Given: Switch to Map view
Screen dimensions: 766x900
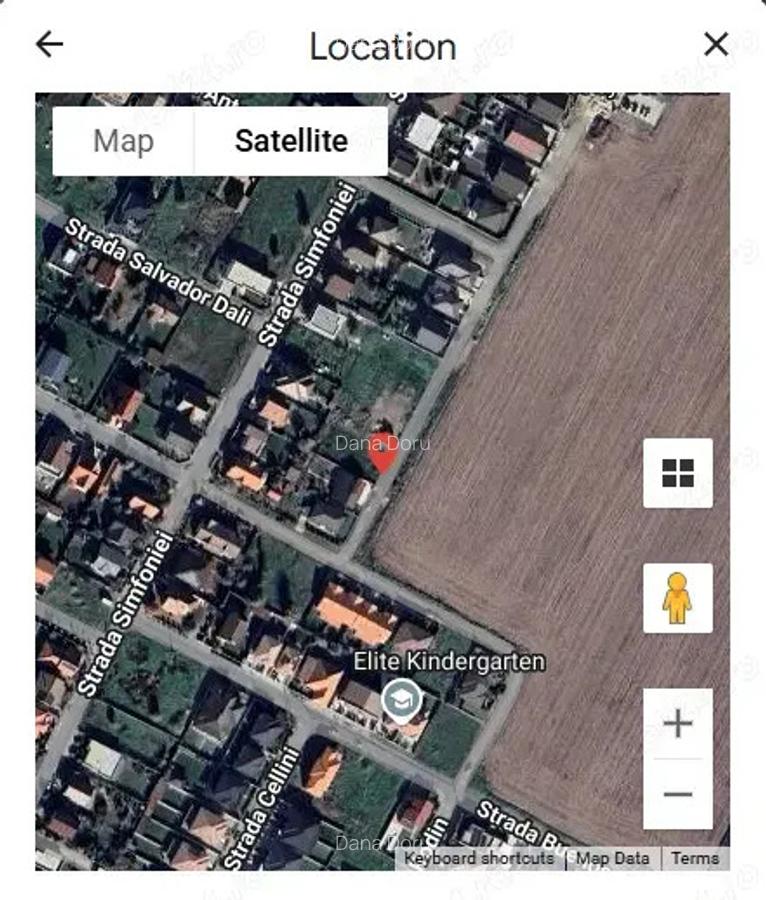Looking at the screenshot, I should tap(123, 141).
